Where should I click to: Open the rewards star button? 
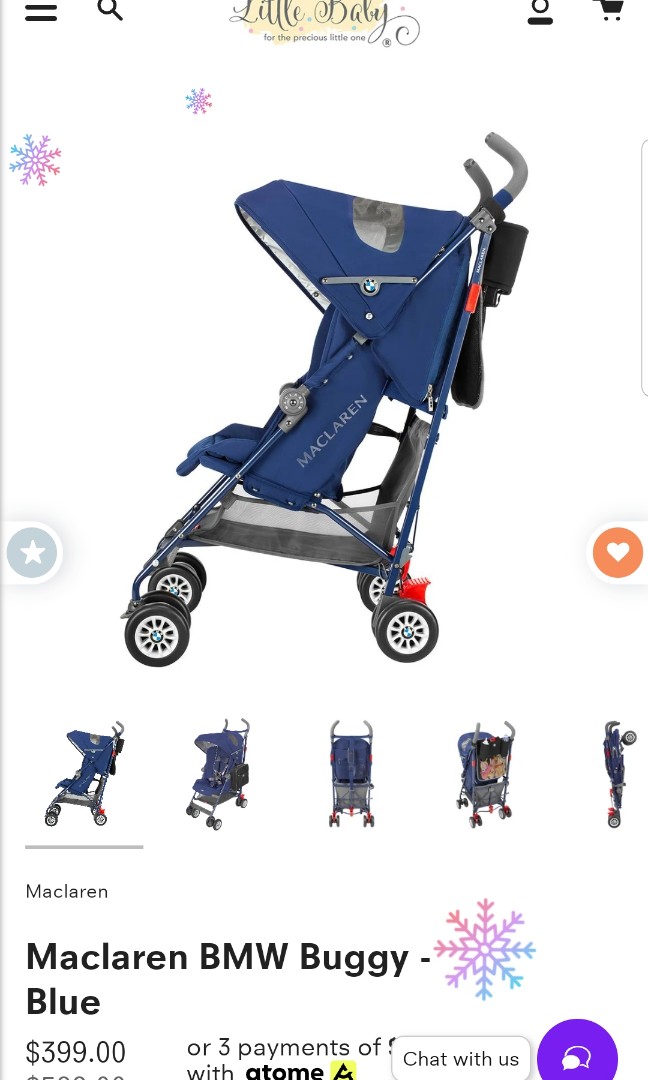32,552
